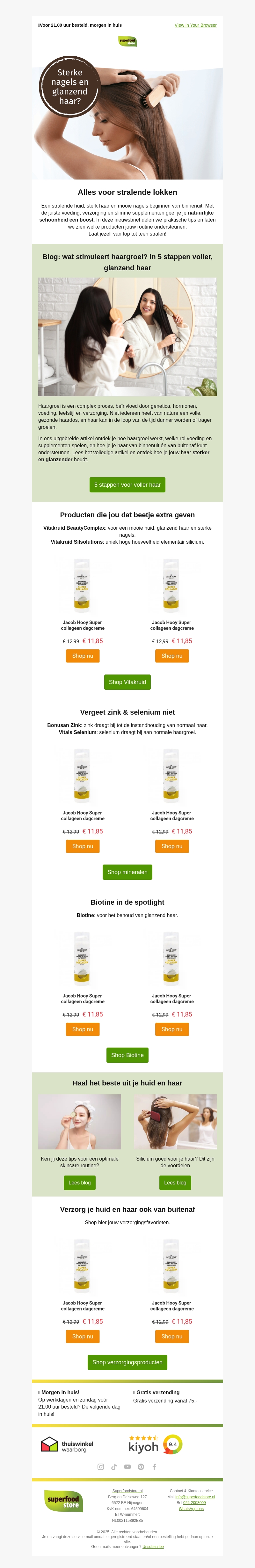Screen dimensions: 255x1568
Task: Open the Instagram icon
Action: [101, 1466]
